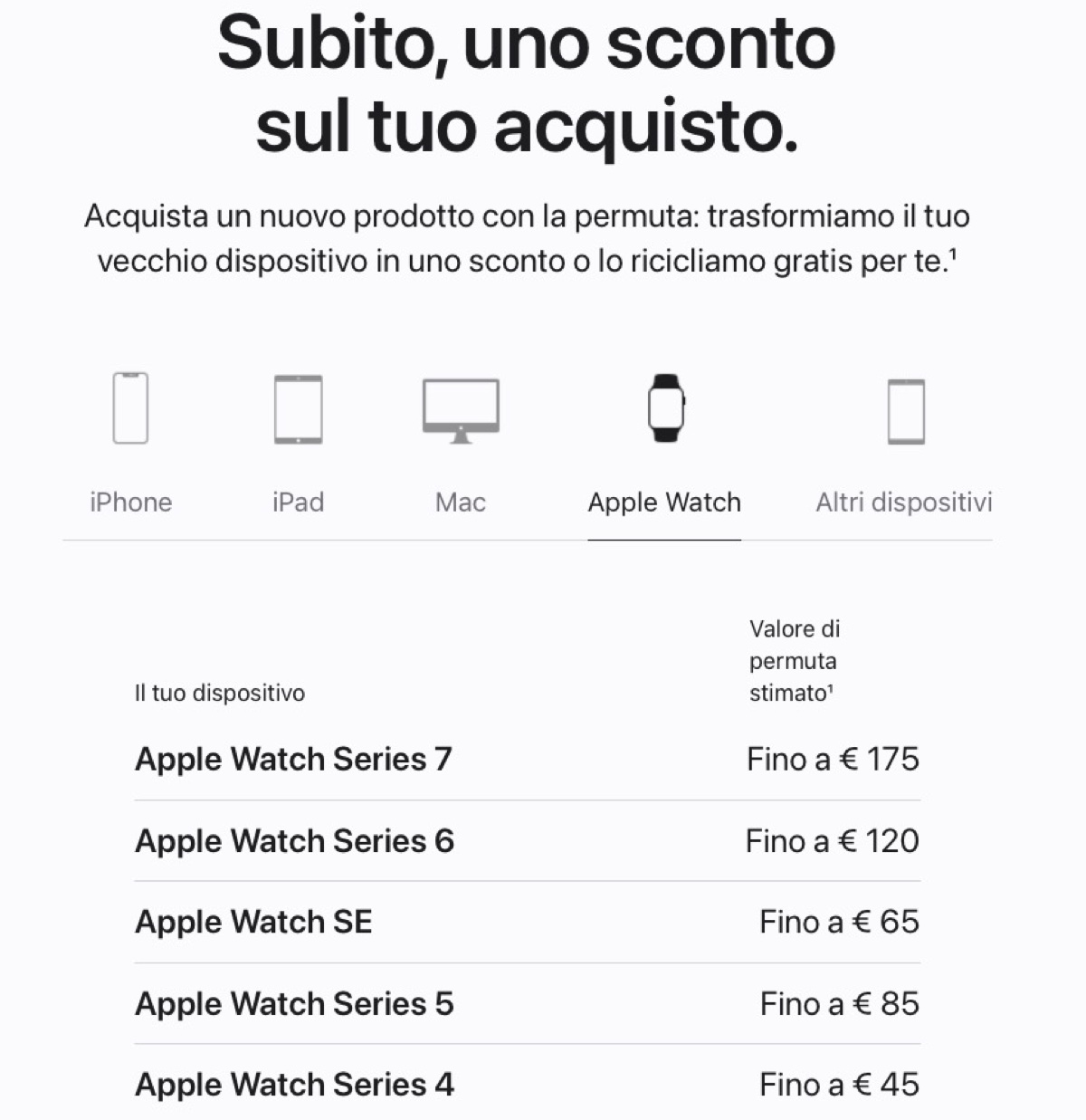Switch to the iPhone tab
This screenshot has width=1086, height=1120.
pos(130,444)
